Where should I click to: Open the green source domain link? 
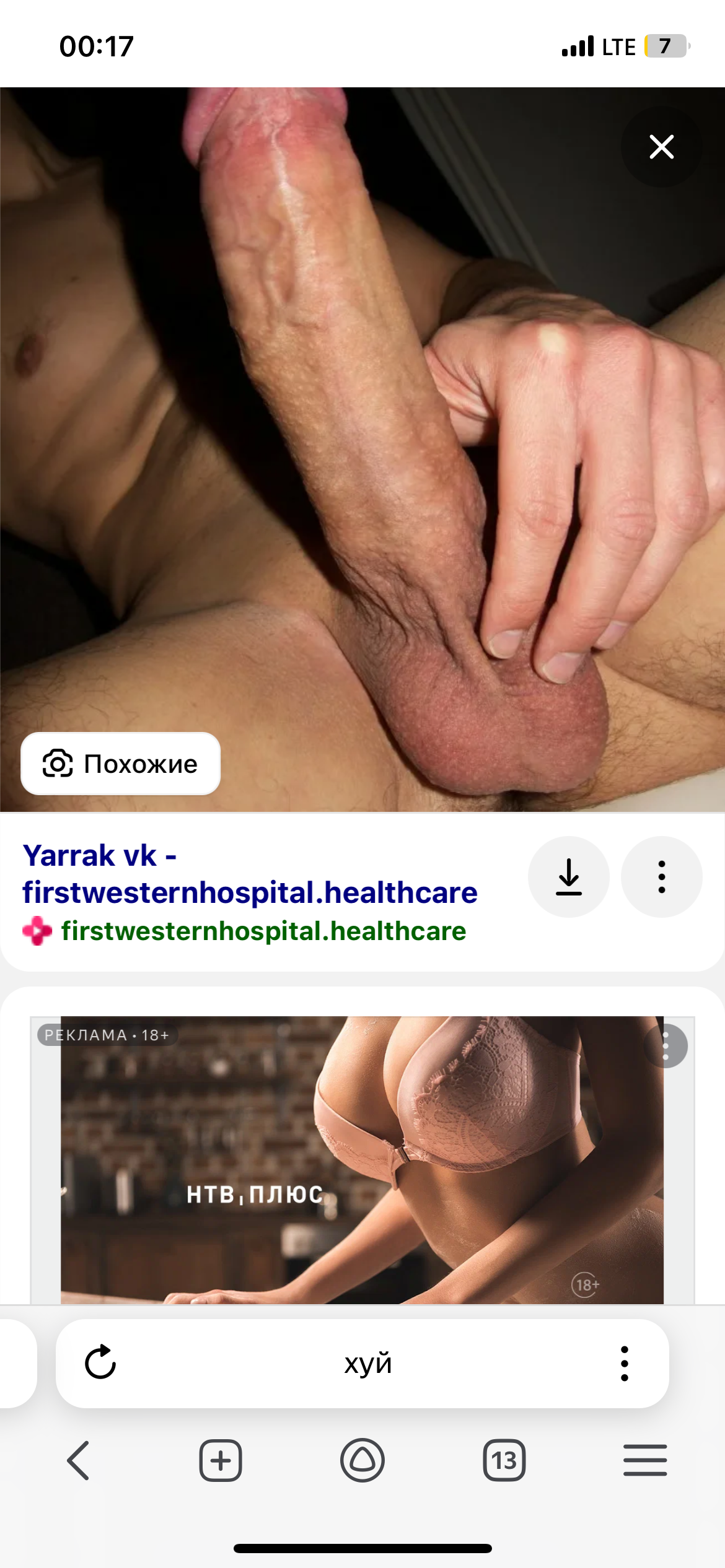click(x=263, y=931)
